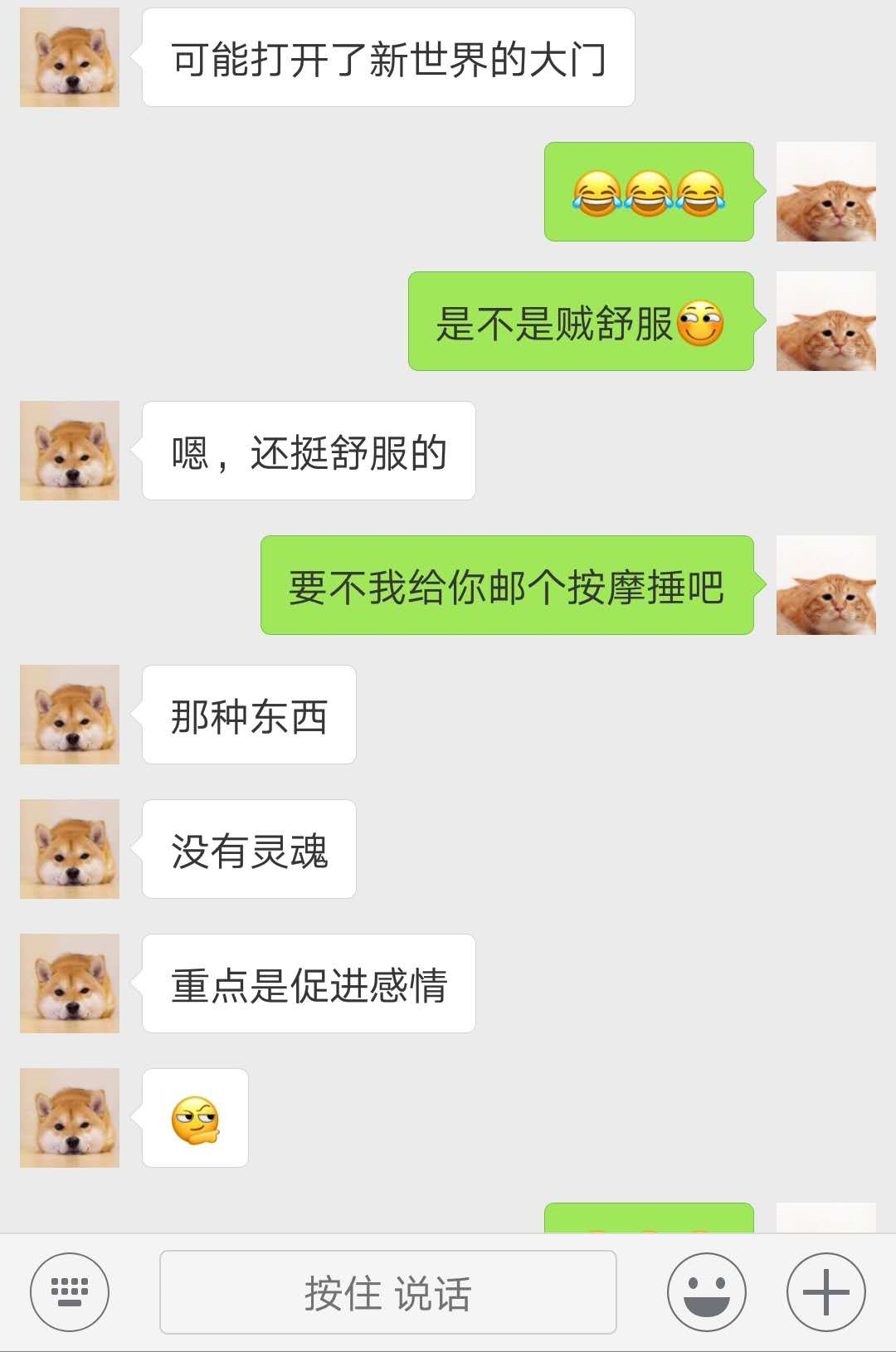Open cat avatar beside 是不是贼舒服 message

click(825, 321)
